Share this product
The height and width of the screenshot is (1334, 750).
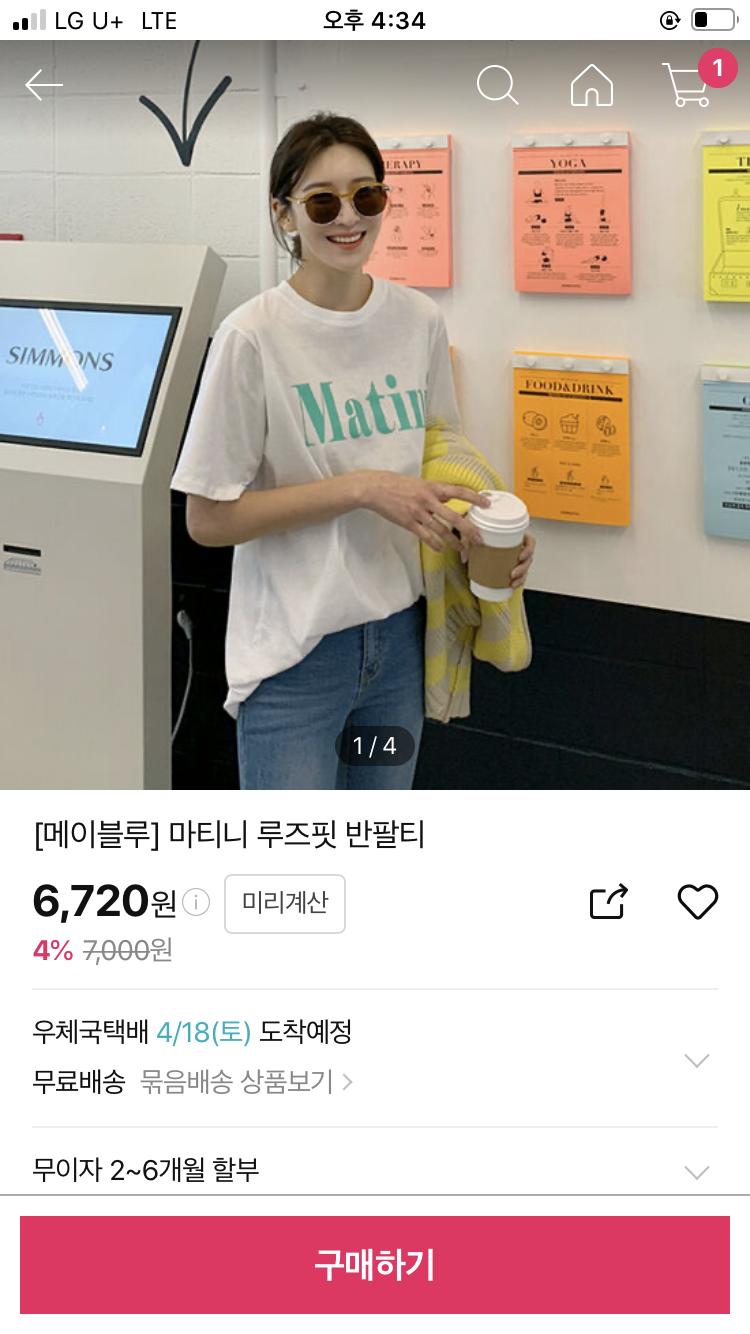pos(609,902)
